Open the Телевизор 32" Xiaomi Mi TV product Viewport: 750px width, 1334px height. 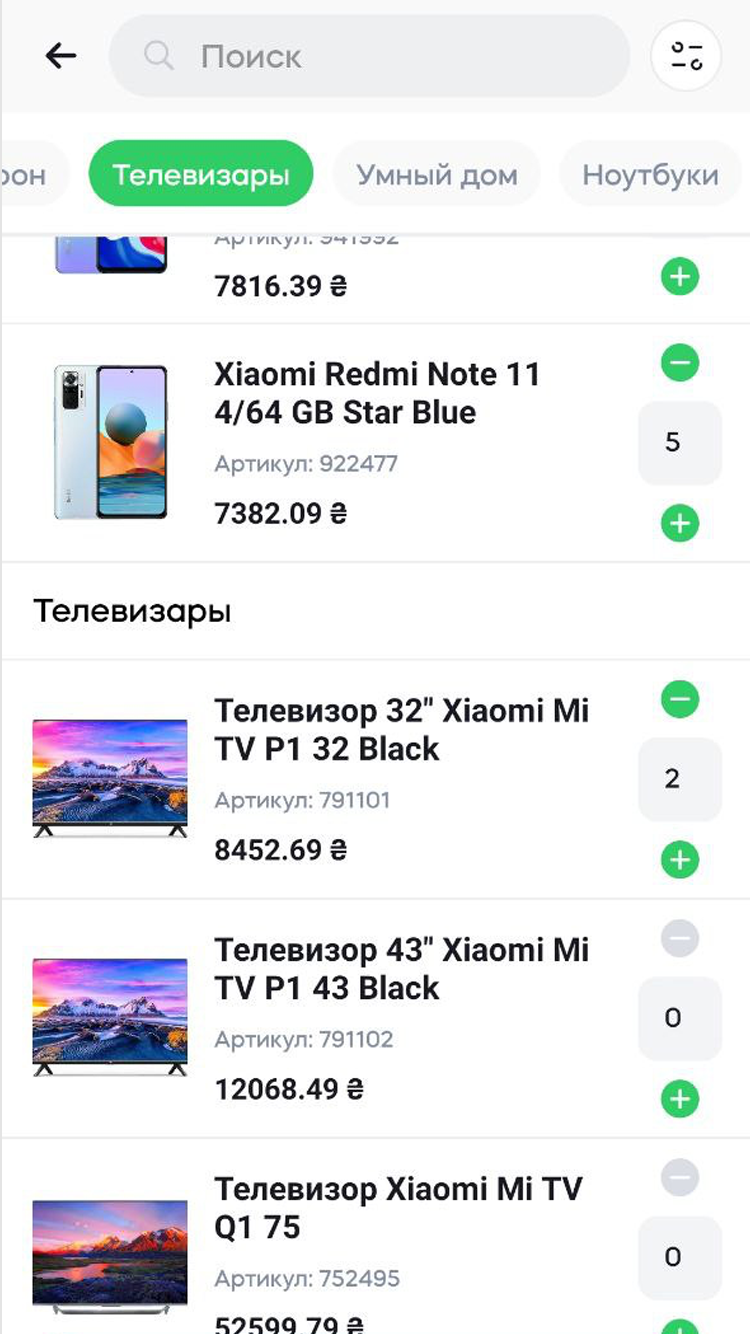click(x=401, y=730)
